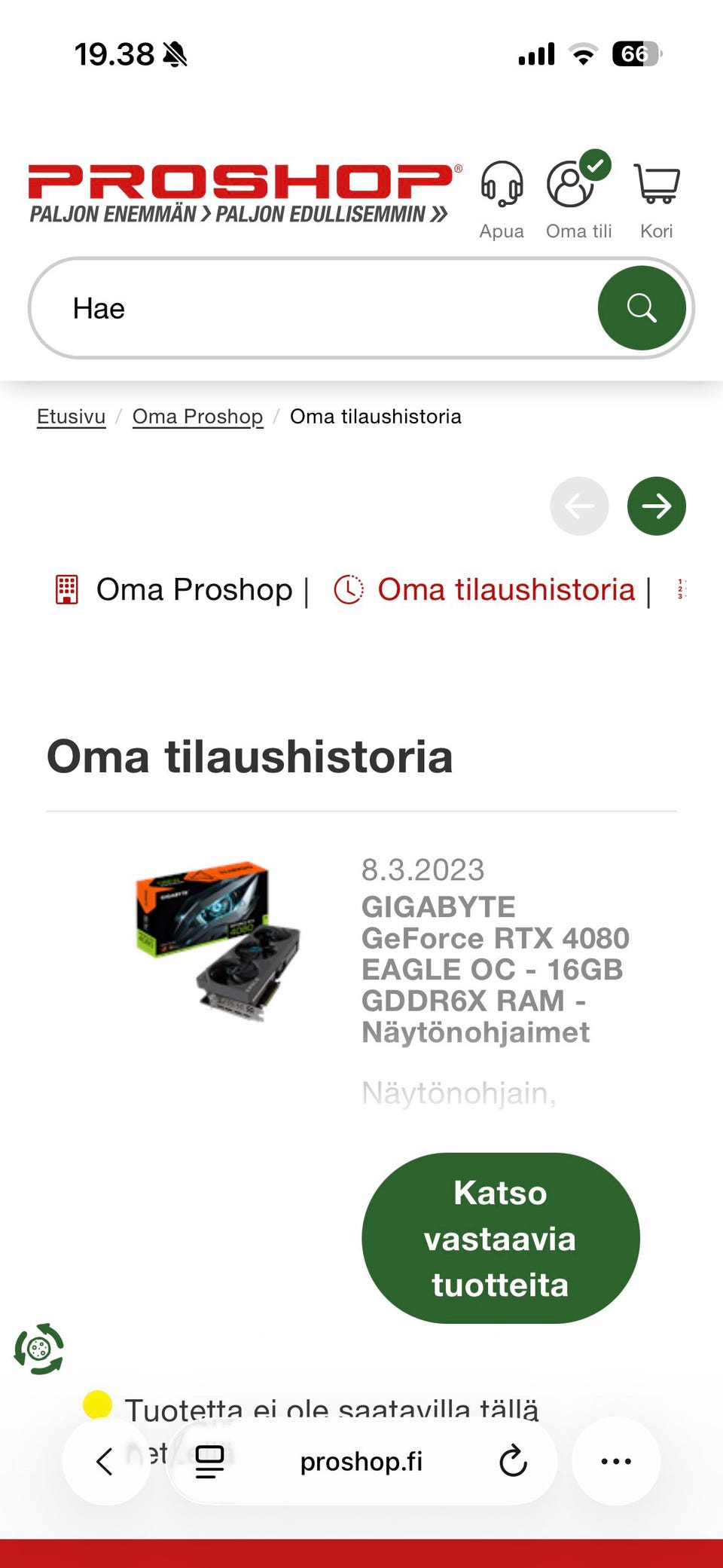This screenshot has height=1568, width=723.
Task: Click the left arrow navigation icon
Action: pos(578,506)
